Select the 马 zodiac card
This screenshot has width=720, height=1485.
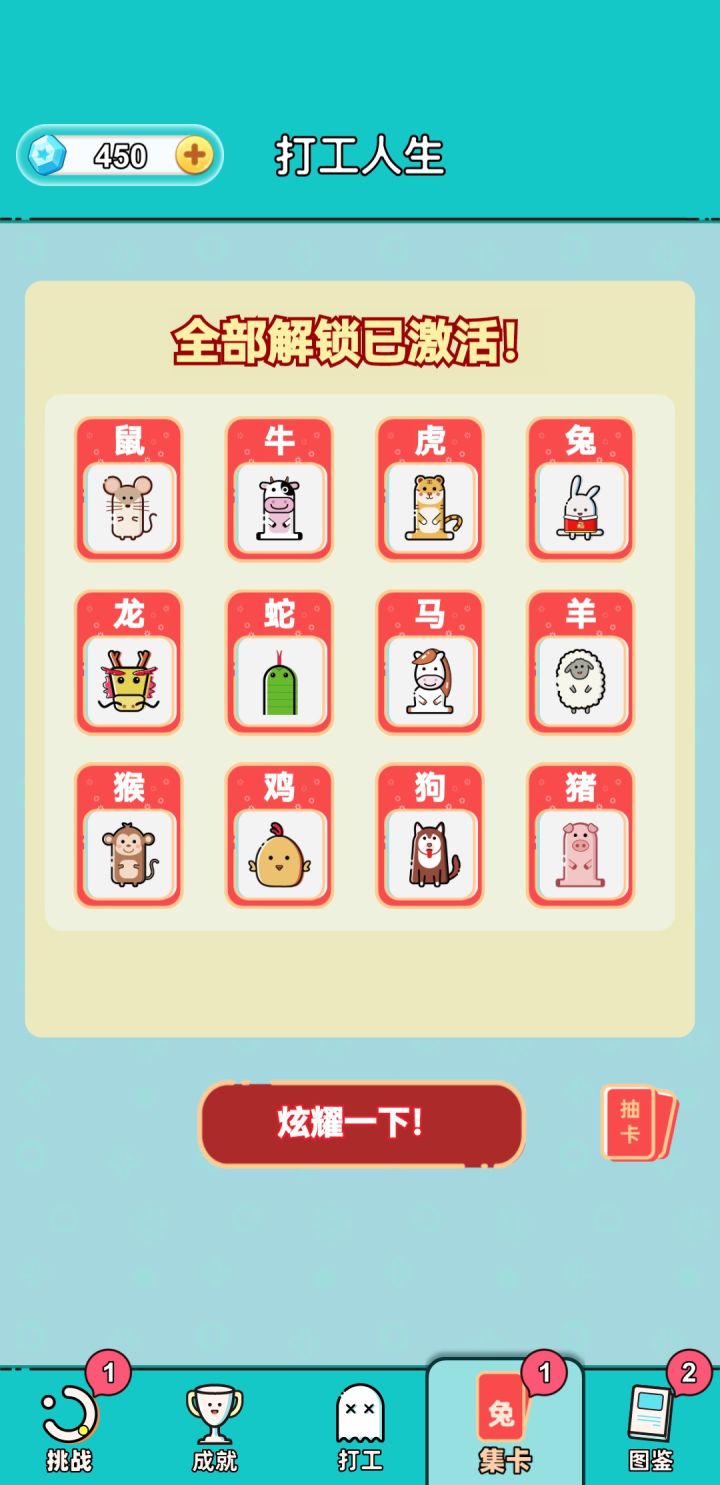tap(430, 663)
